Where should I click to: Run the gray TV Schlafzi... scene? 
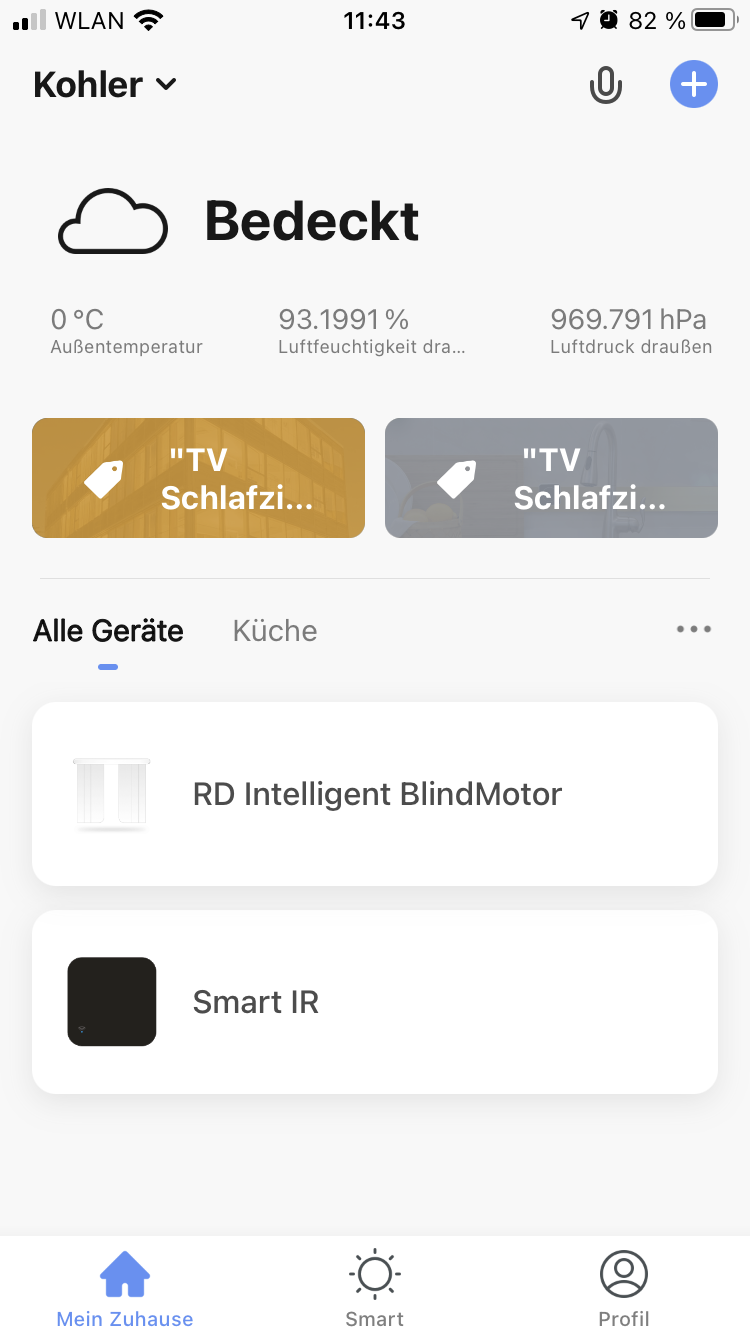tap(551, 478)
